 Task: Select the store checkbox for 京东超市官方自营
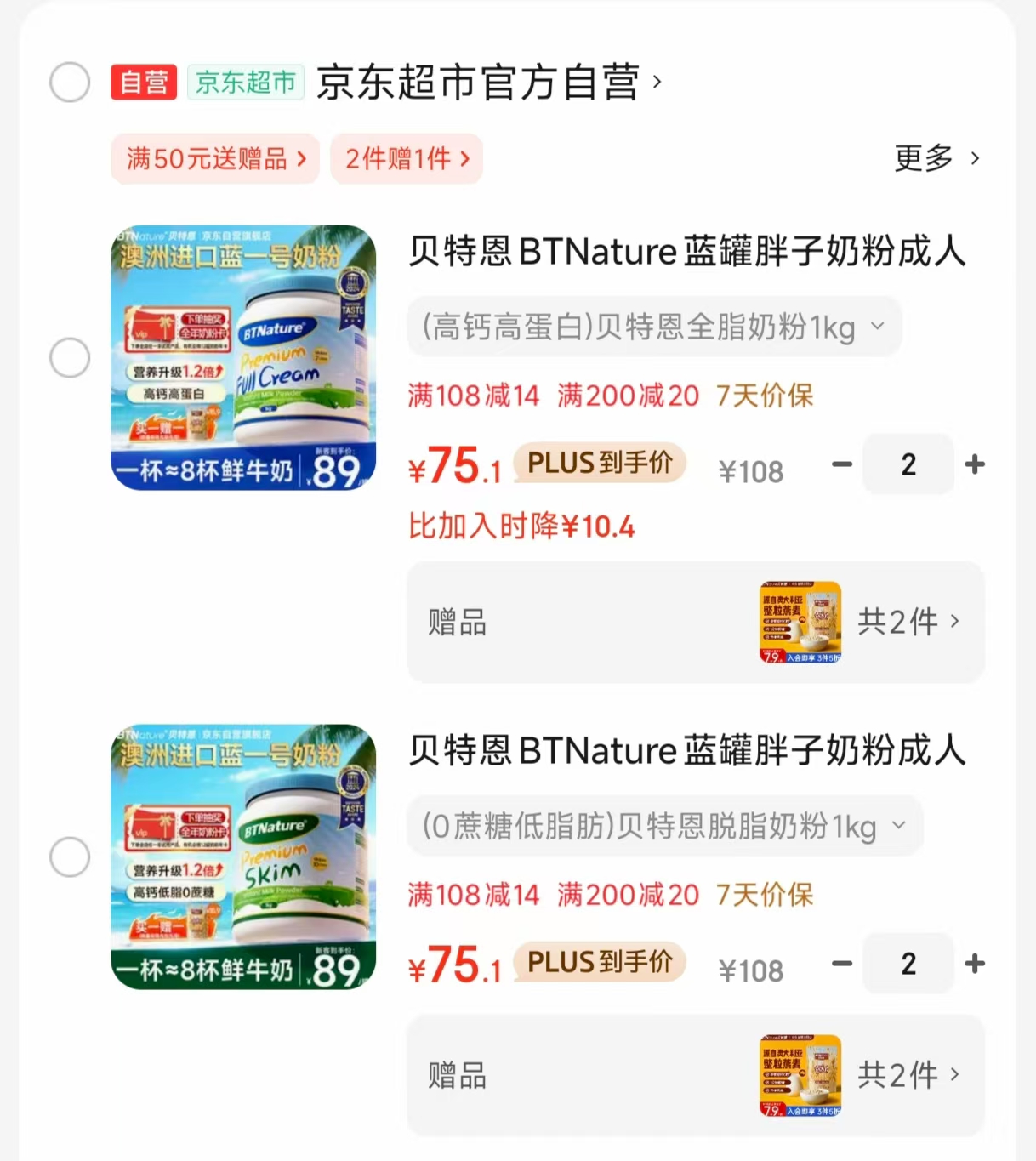(x=70, y=83)
